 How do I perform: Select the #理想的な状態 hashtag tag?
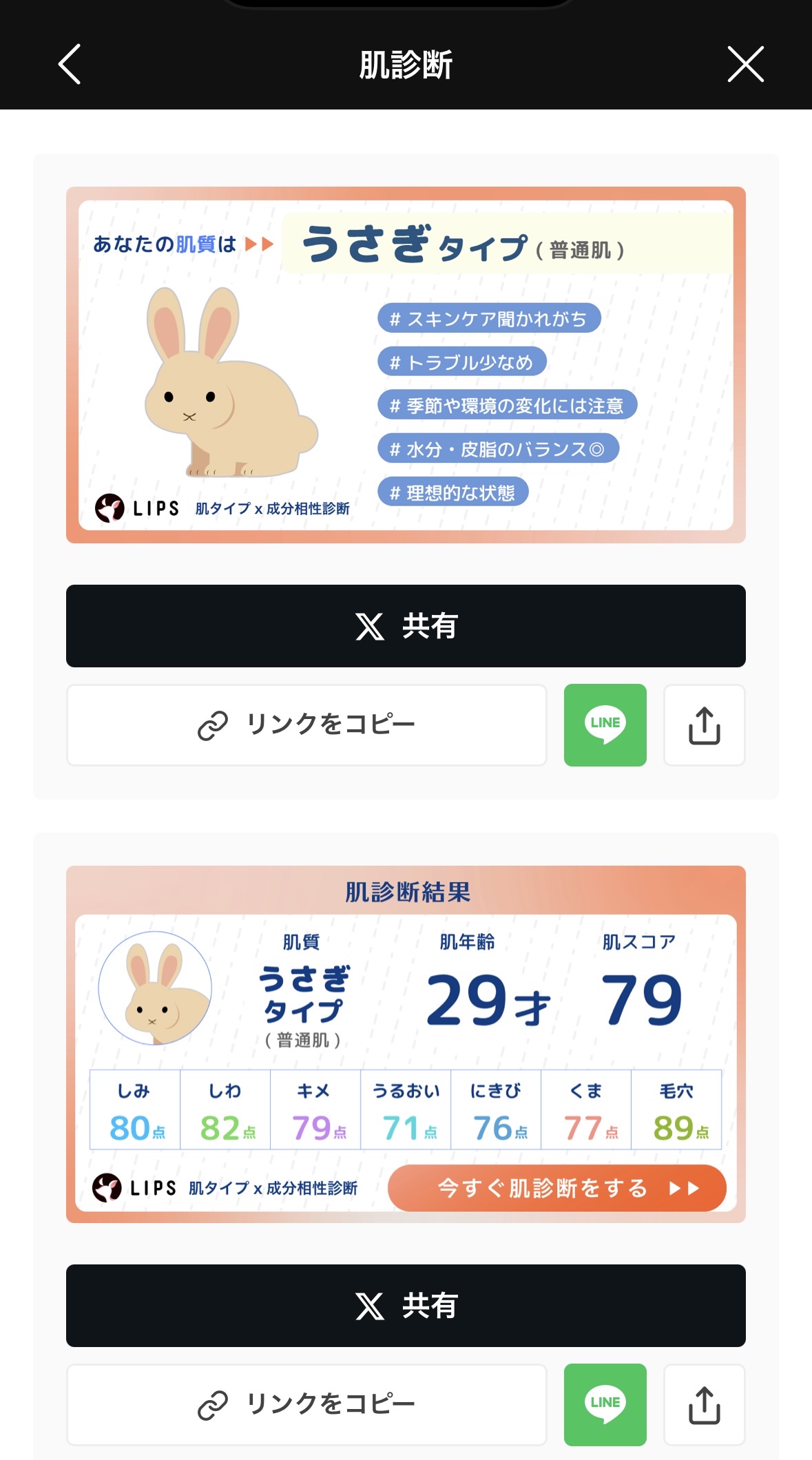[455, 491]
